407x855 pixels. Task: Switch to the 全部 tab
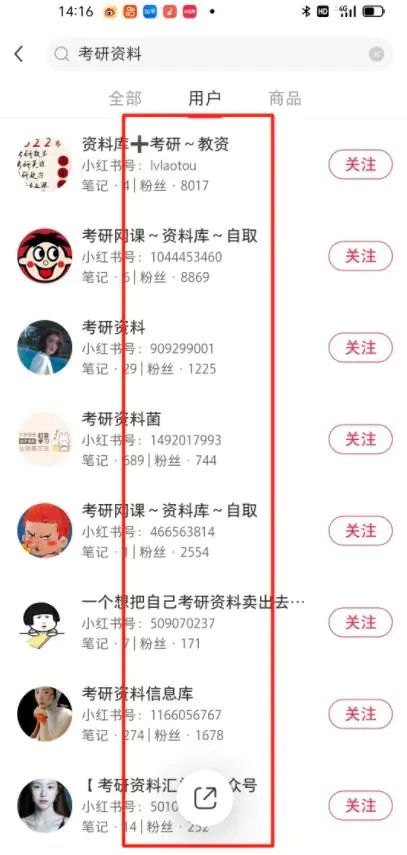click(125, 99)
